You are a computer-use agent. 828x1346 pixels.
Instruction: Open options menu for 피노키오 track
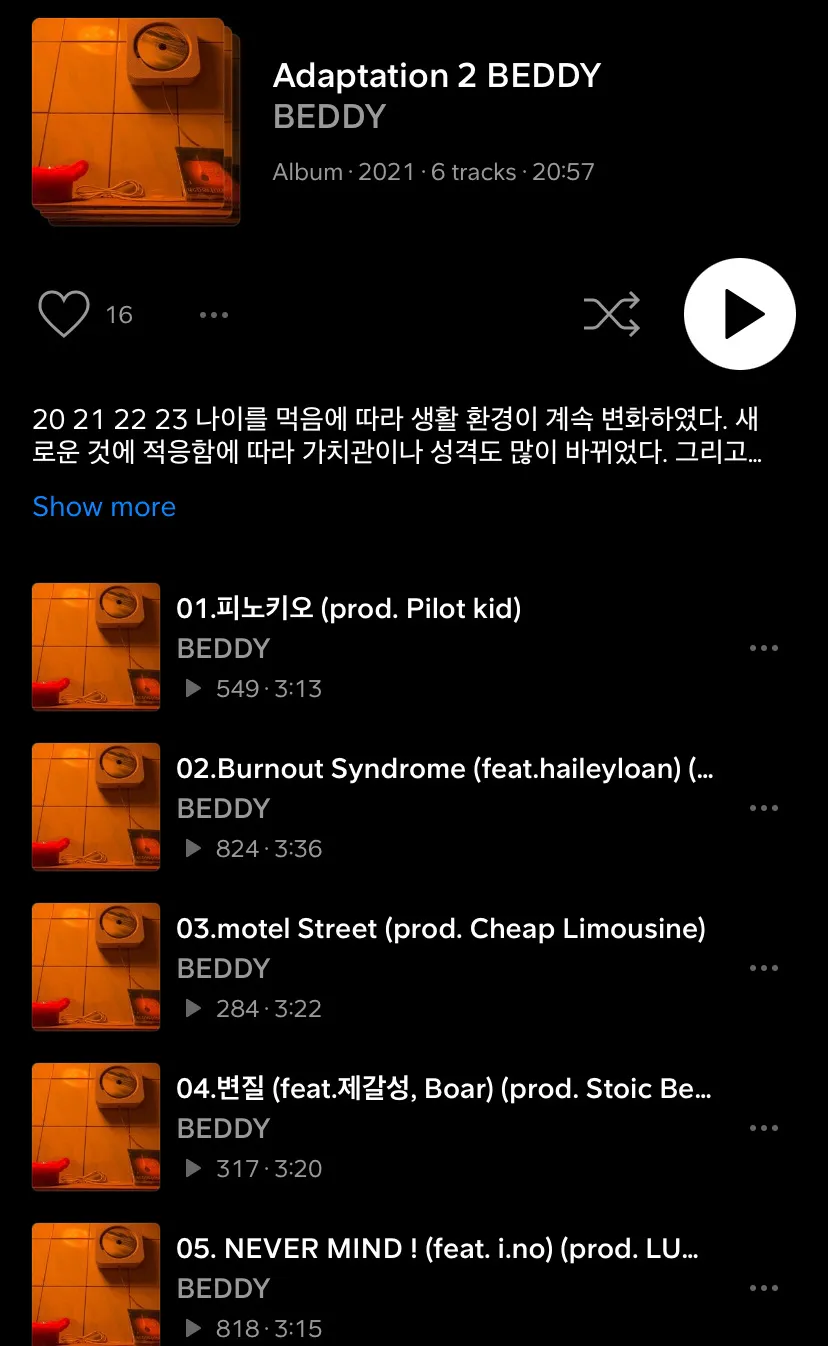tap(764, 647)
